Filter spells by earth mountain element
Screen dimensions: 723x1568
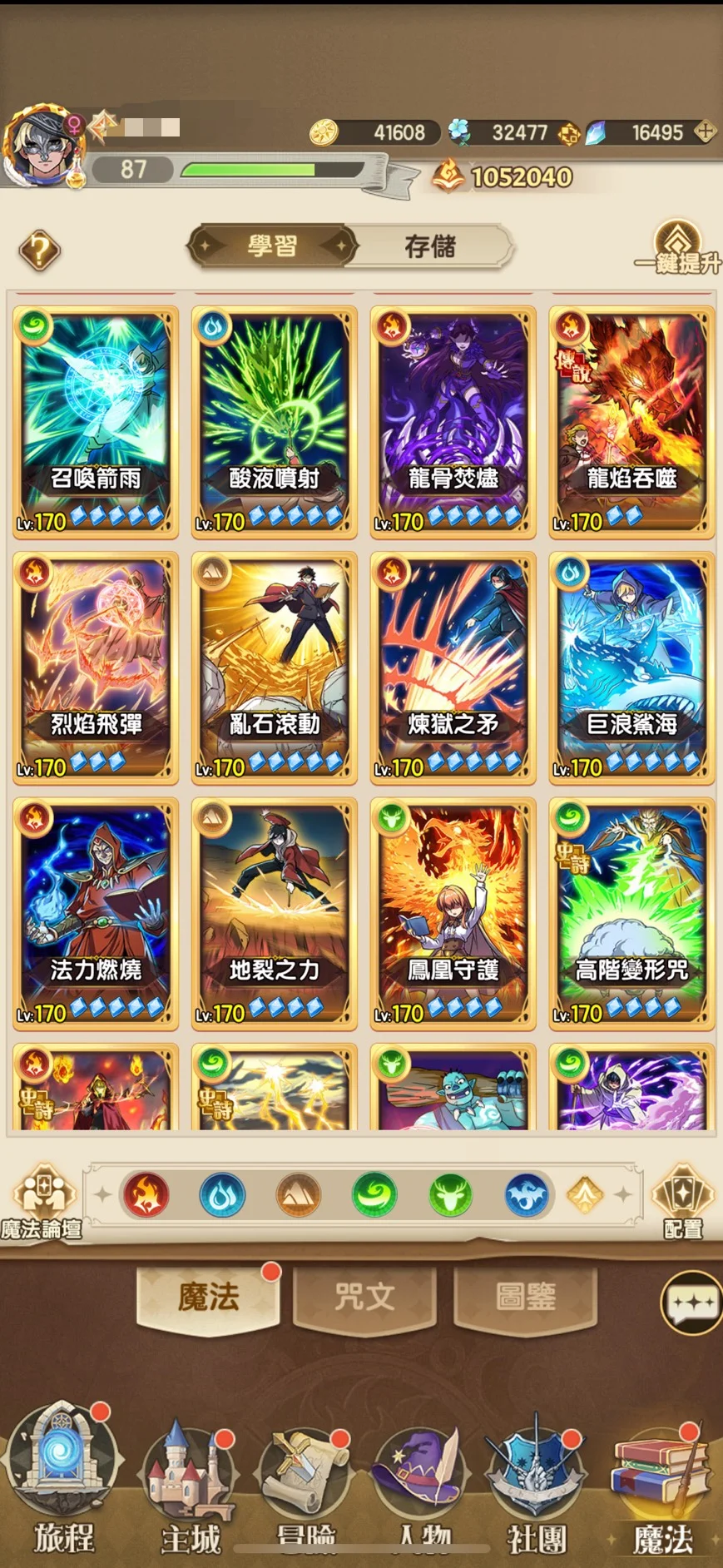[x=298, y=1195]
